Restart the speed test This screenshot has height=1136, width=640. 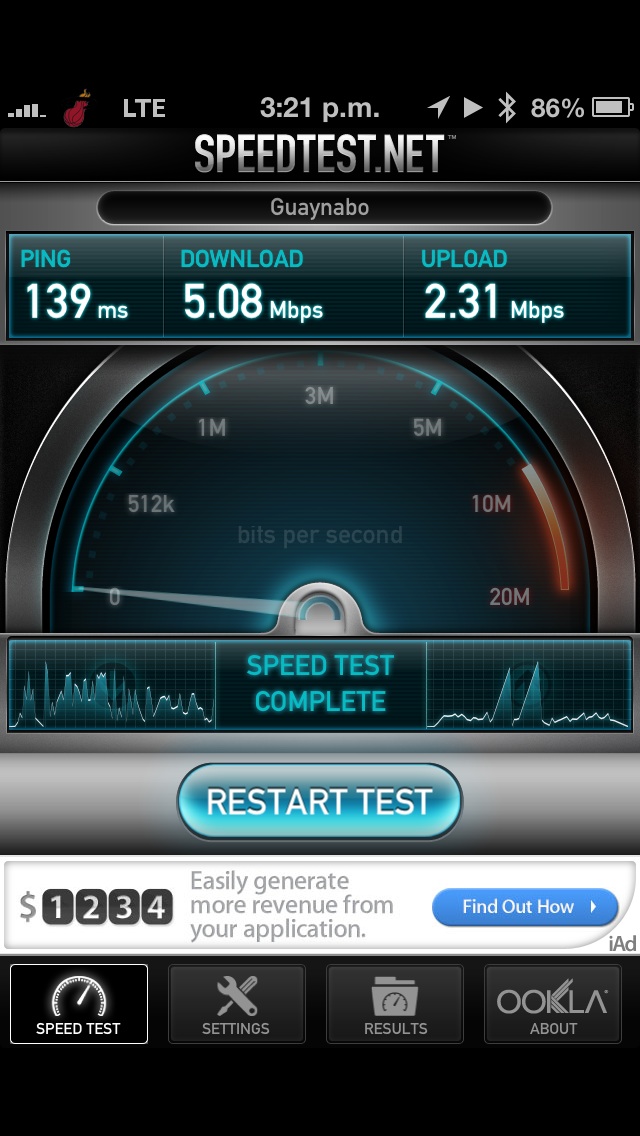pyautogui.click(x=320, y=801)
